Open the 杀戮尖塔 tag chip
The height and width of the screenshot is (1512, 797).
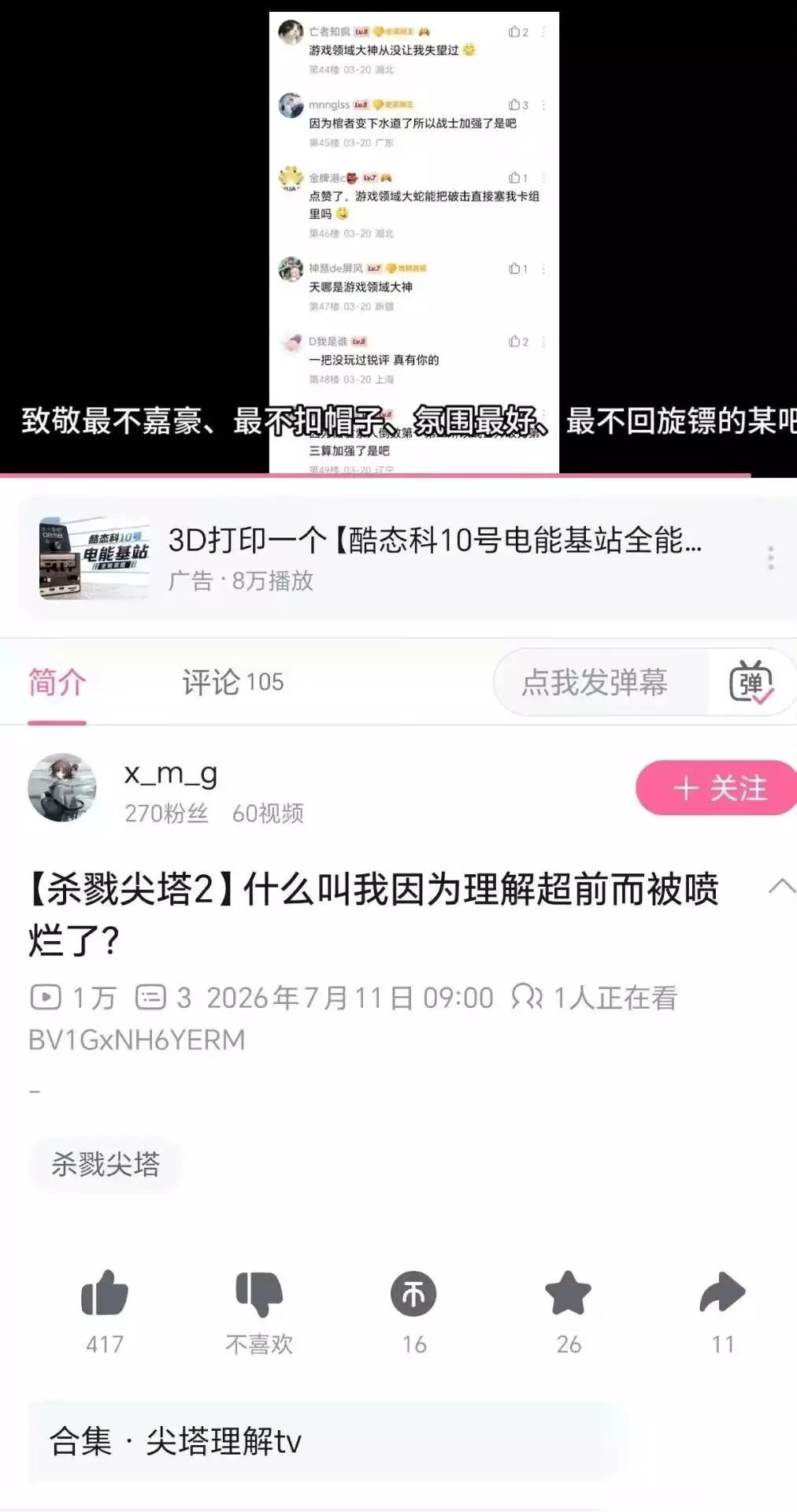[106, 1164]
